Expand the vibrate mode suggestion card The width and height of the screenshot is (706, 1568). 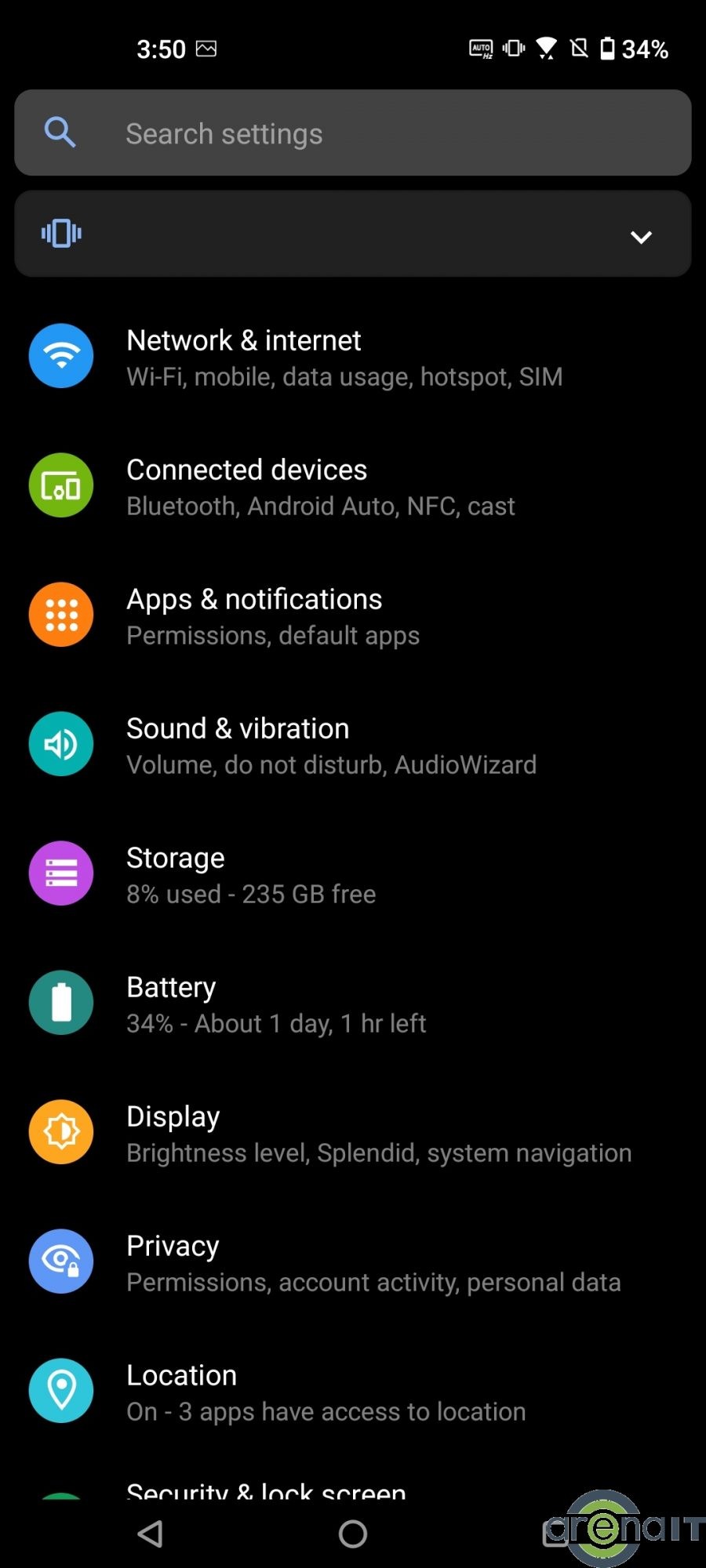pyautogui.click(x=641, y=236)
